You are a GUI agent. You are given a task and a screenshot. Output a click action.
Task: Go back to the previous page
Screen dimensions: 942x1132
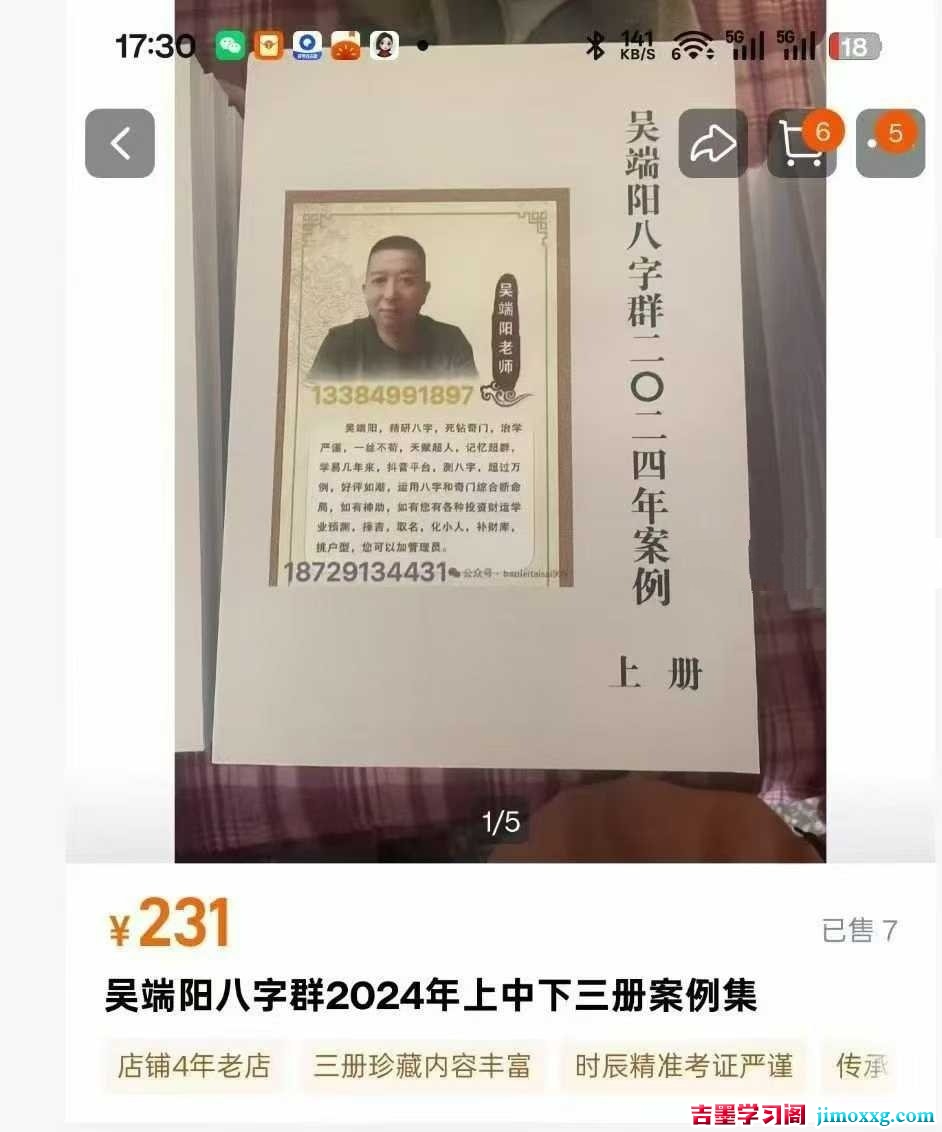[x=120, y=144]
